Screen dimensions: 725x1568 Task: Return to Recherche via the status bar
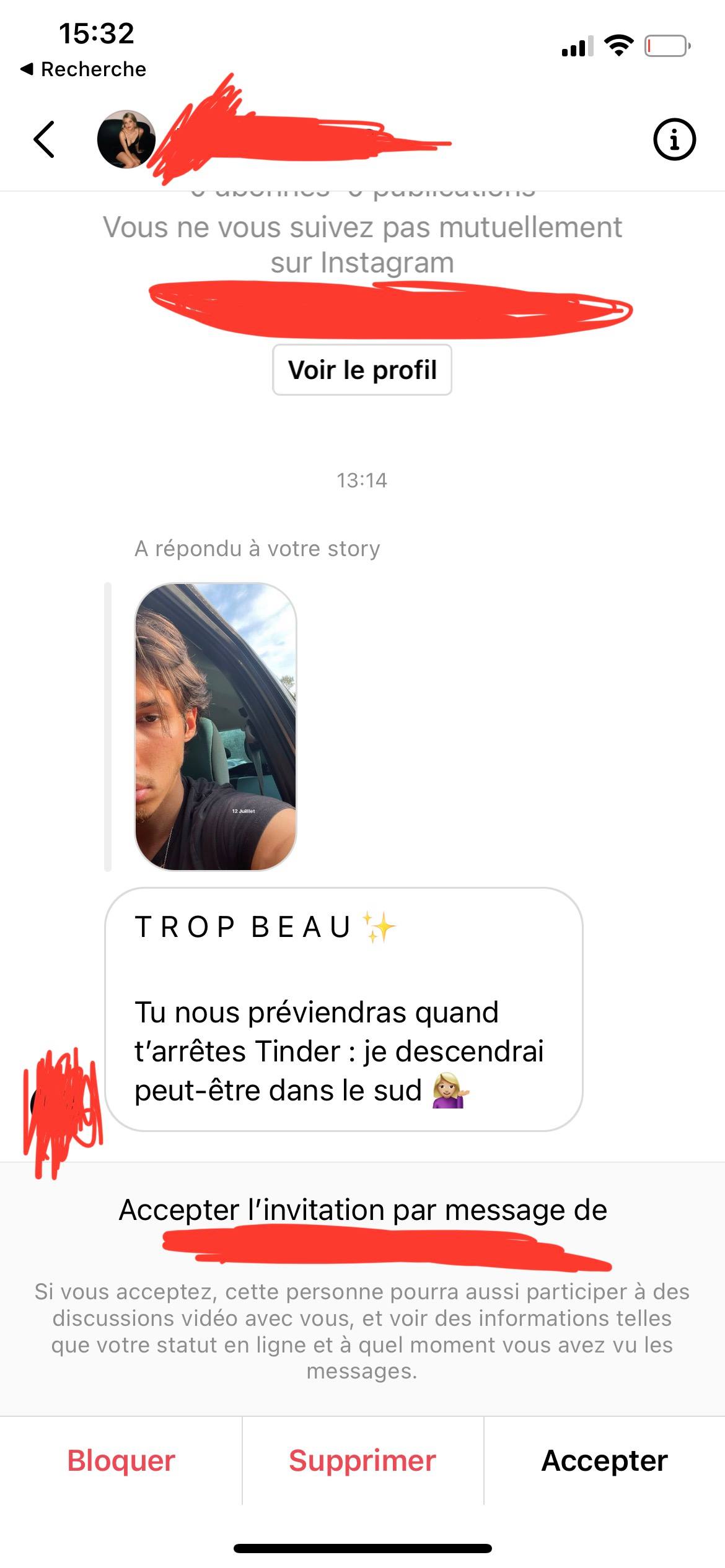pos(84,69)
